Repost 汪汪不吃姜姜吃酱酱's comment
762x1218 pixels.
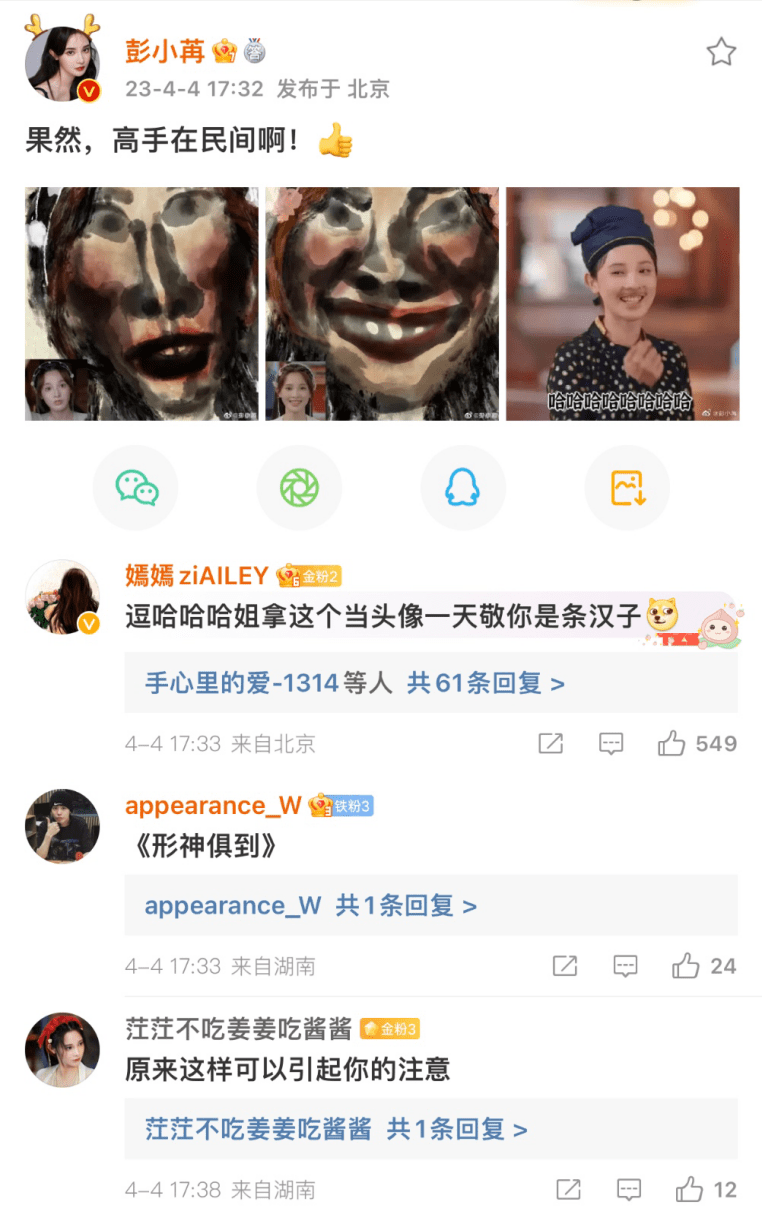(568, 1190)
